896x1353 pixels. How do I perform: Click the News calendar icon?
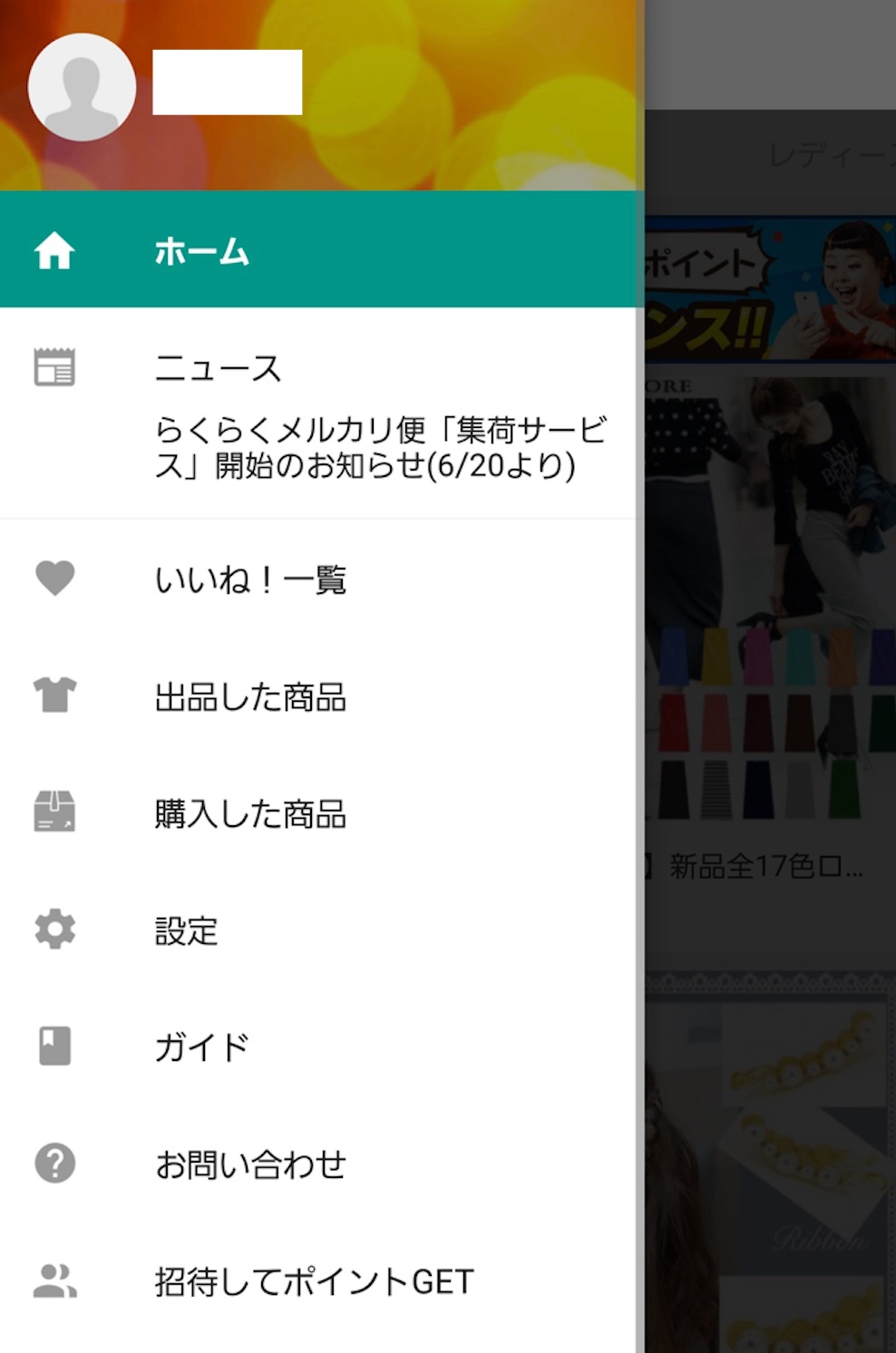coord(56,366)
